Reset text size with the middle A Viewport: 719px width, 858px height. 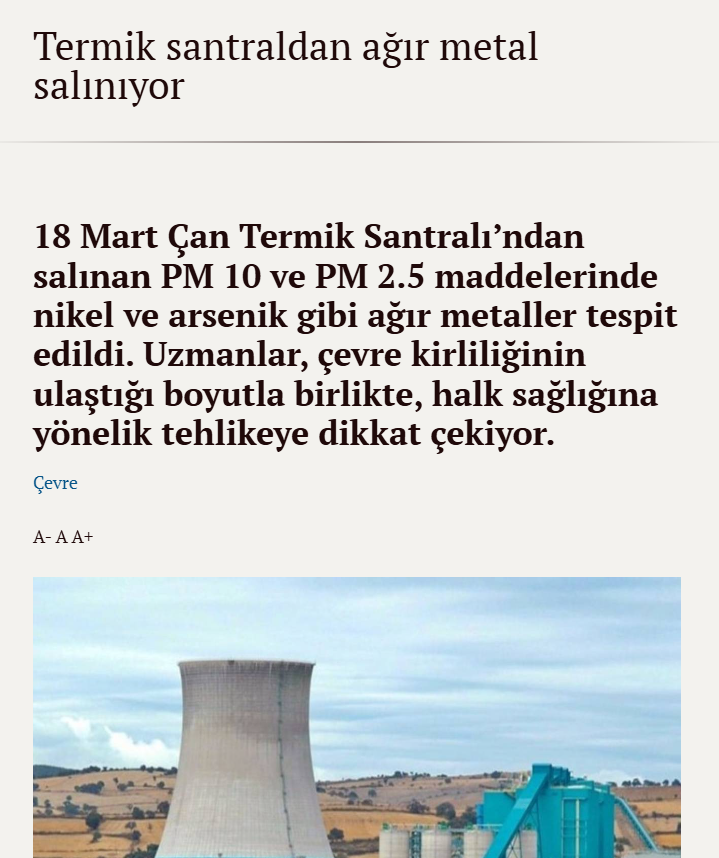61,537
